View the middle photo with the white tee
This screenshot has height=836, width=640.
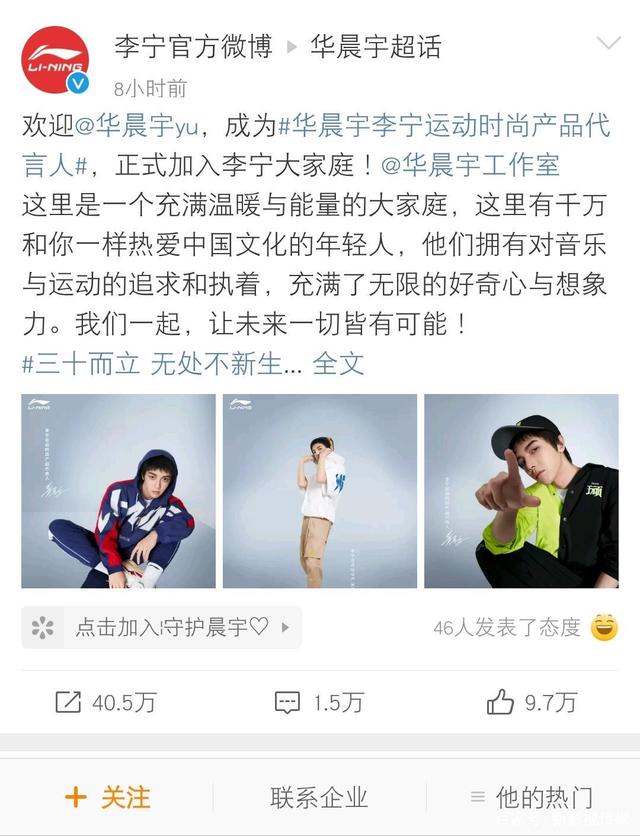(x=320, y=490)
